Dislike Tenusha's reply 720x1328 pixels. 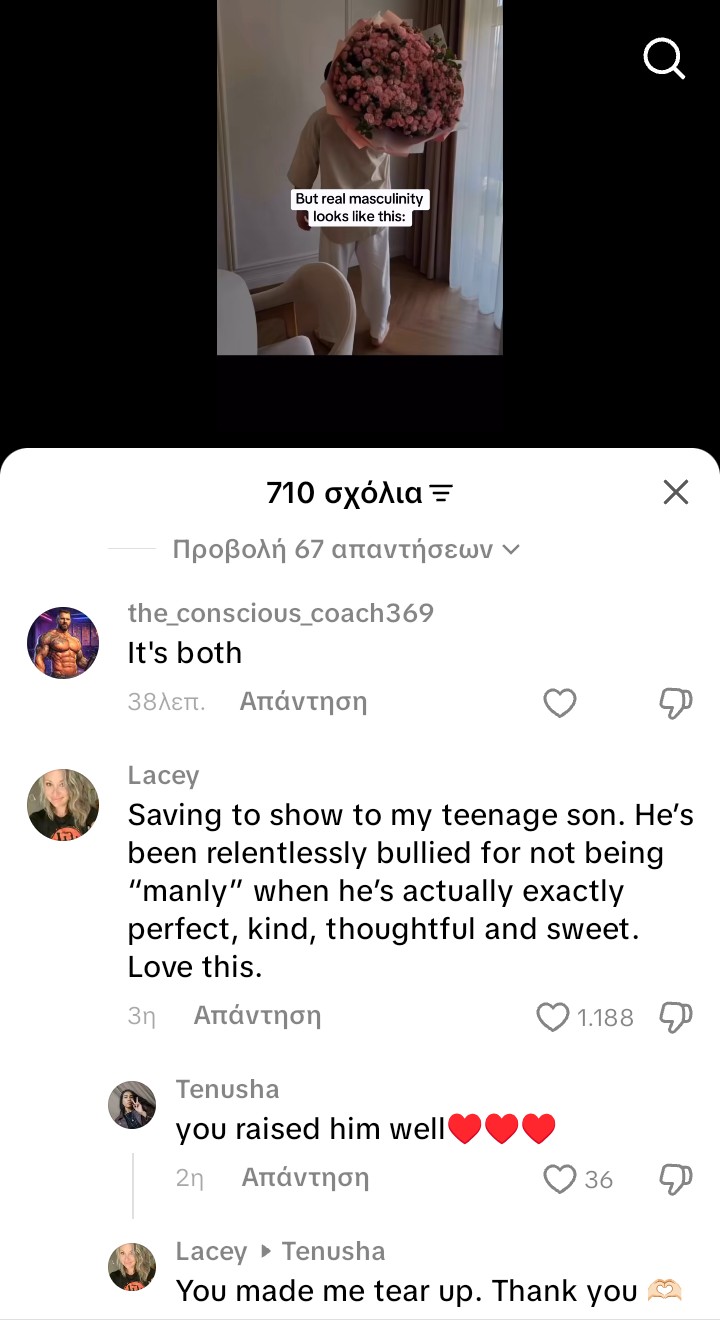[x=676, y=1179]
